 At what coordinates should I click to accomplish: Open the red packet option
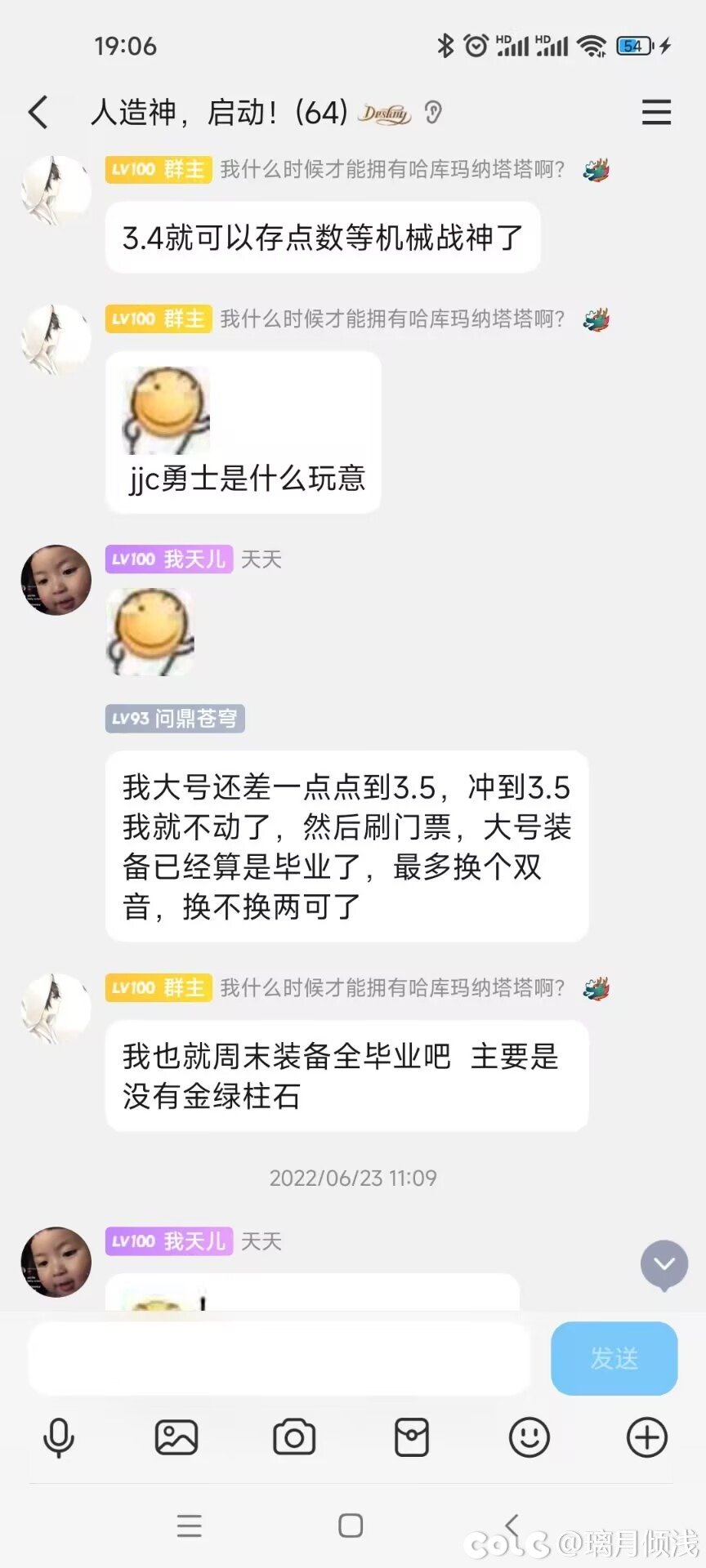(412, 1437)
